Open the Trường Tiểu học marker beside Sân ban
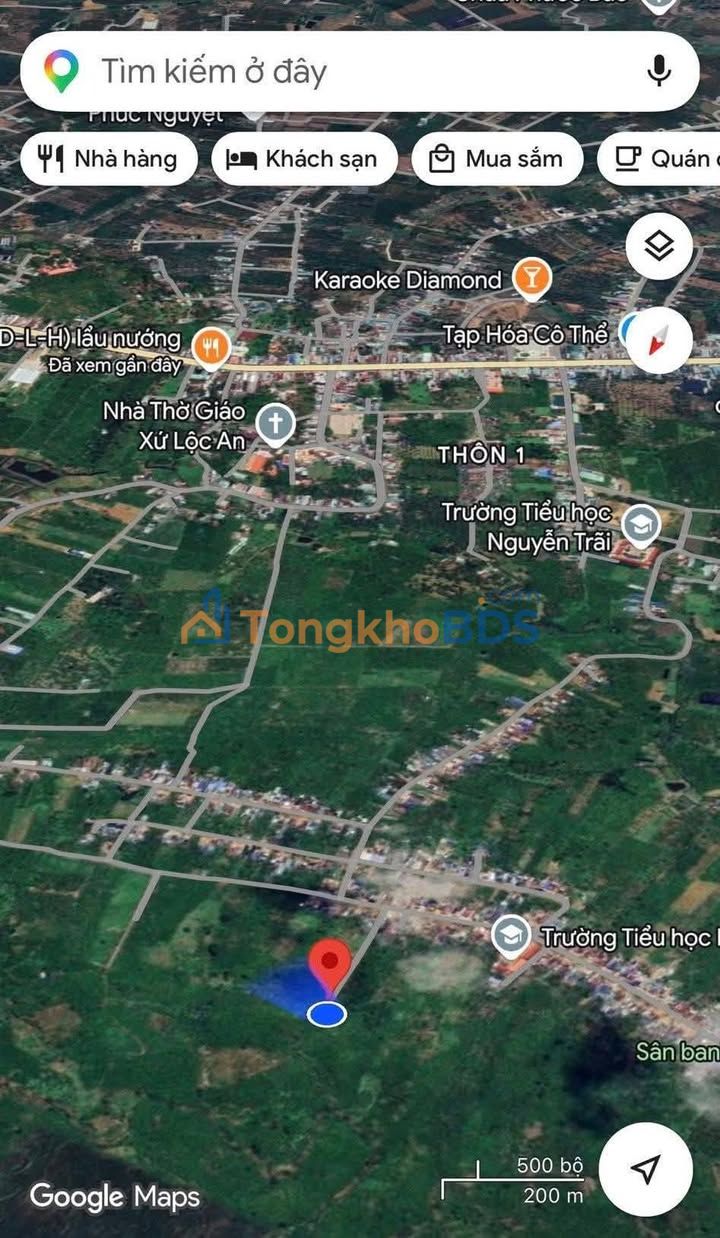This screenshot has height=1238, width=720. click(511, 936)
